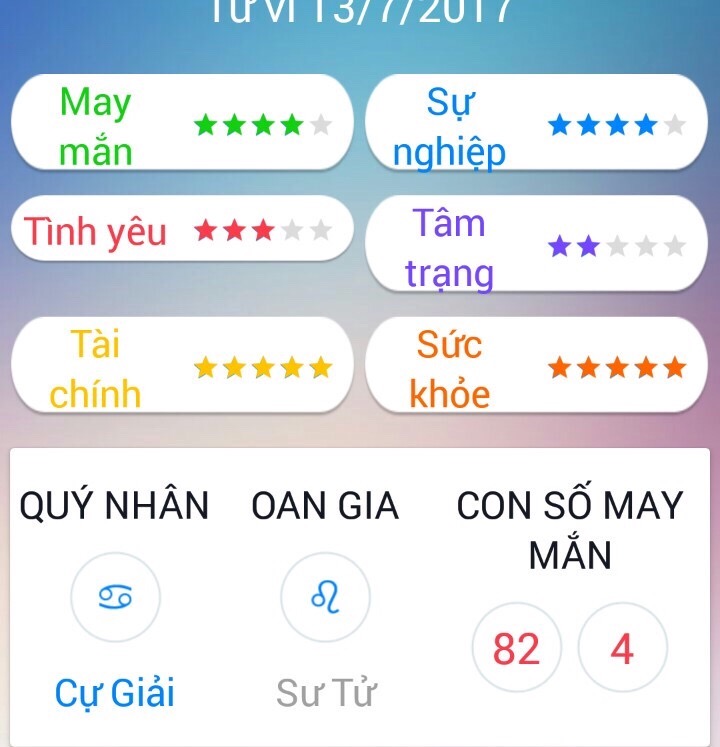Open the Sự nghiệp rating pill
This screenshot has width=720, height=747.
pyautogui.click(x=537, y=126)
